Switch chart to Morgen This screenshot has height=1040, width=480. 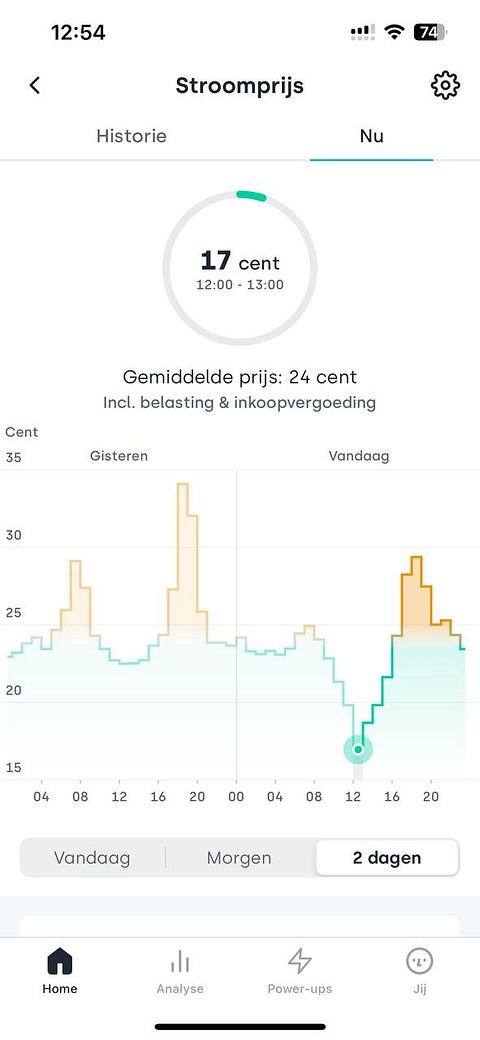coord(239,858)
